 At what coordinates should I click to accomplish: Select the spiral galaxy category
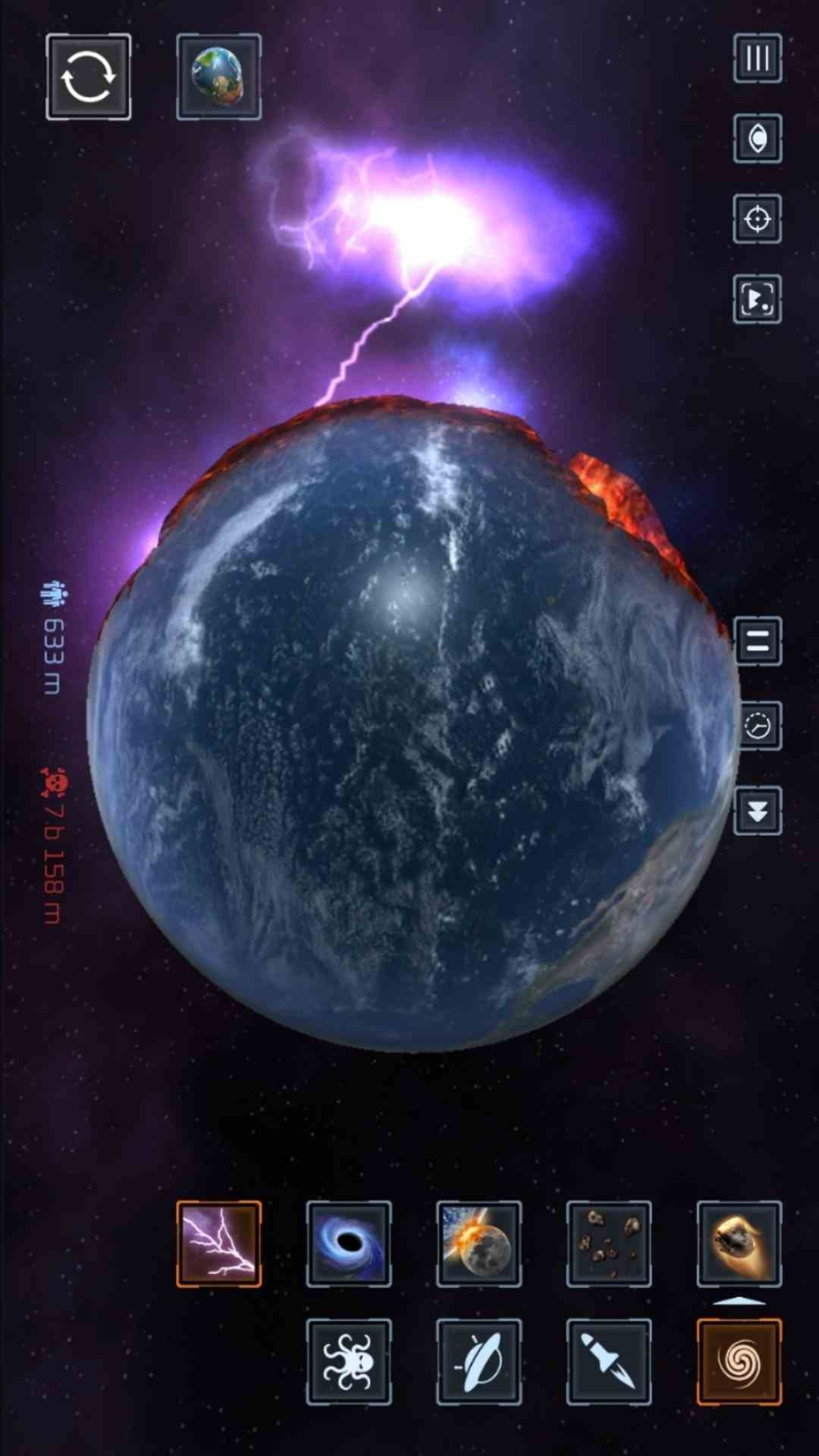(x=738, y=1362)
